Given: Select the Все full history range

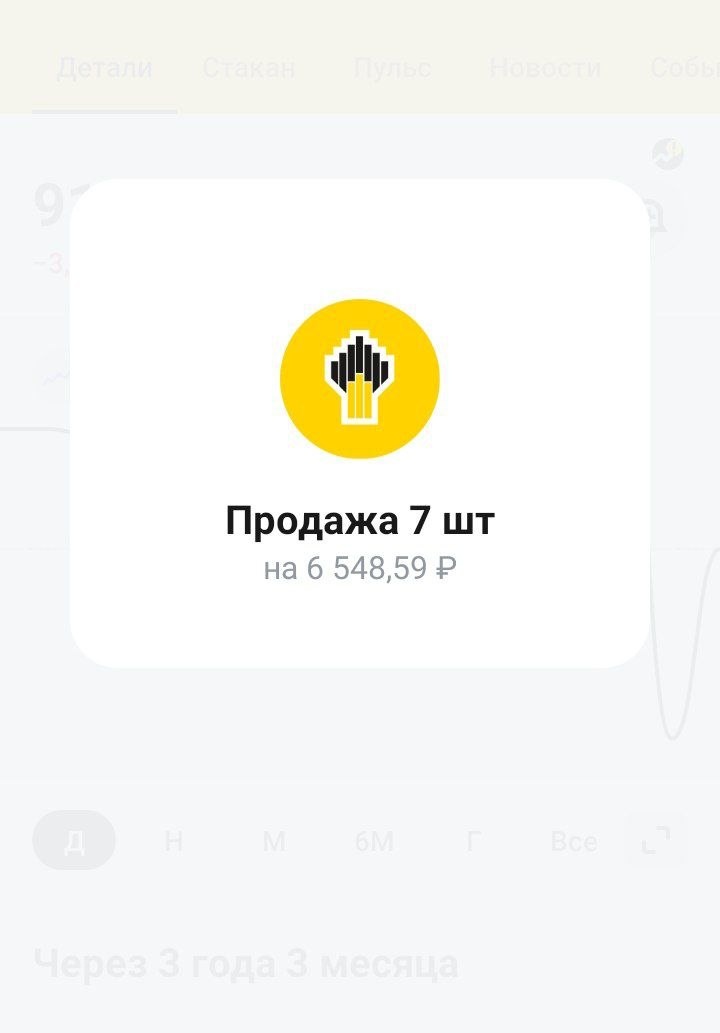Looking at the screenshot, I should [x=571, y=841].
